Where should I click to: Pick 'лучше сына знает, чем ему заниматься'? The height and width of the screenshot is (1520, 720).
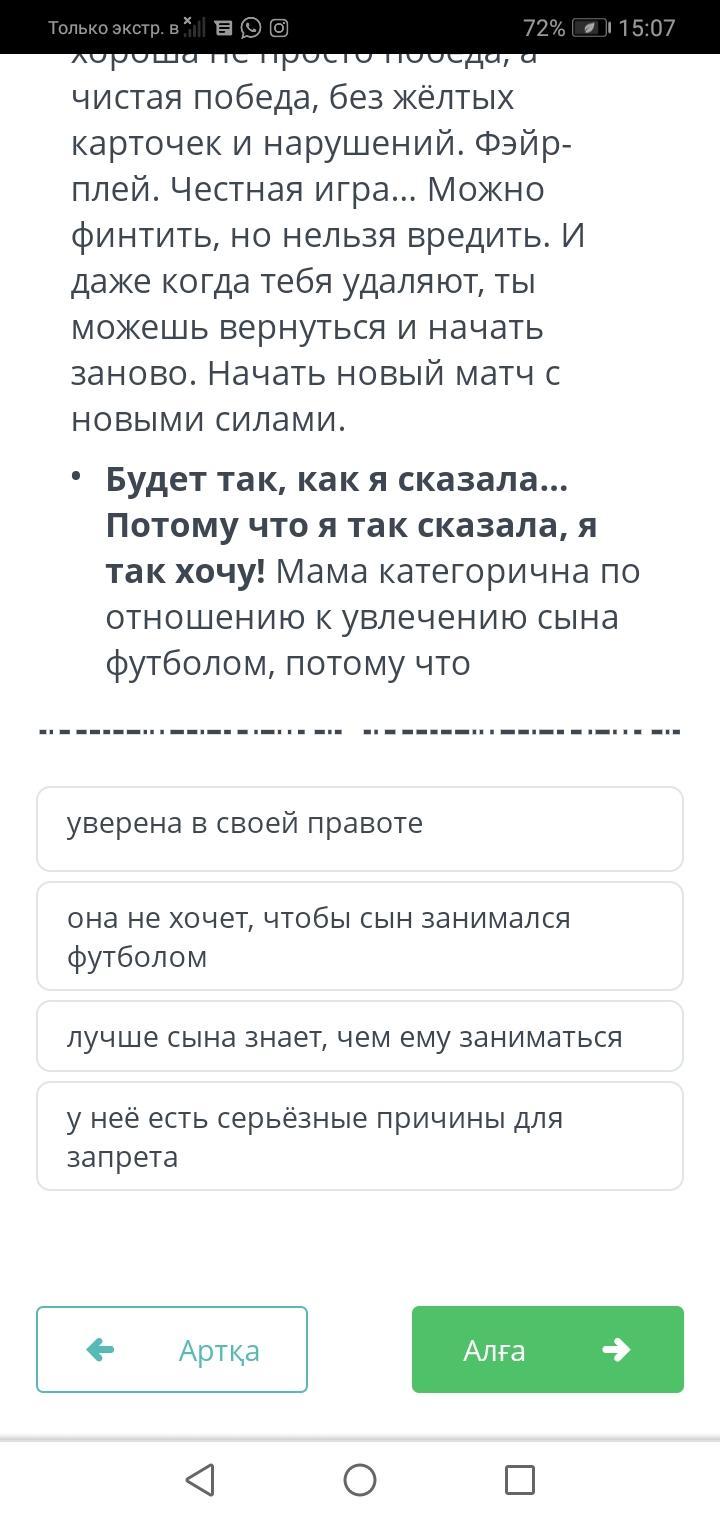360,1036
